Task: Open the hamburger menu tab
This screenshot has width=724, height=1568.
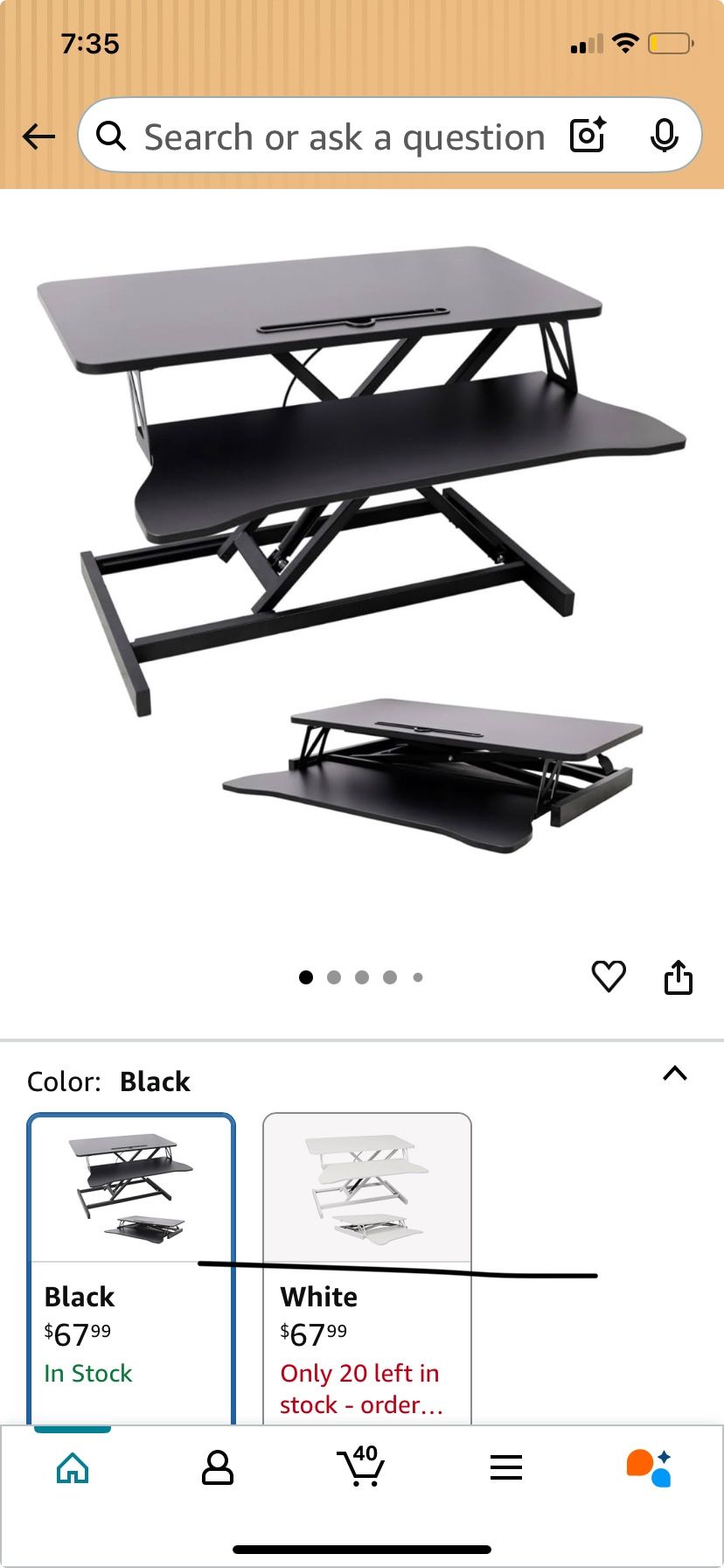Action: tap(506, 1467)
